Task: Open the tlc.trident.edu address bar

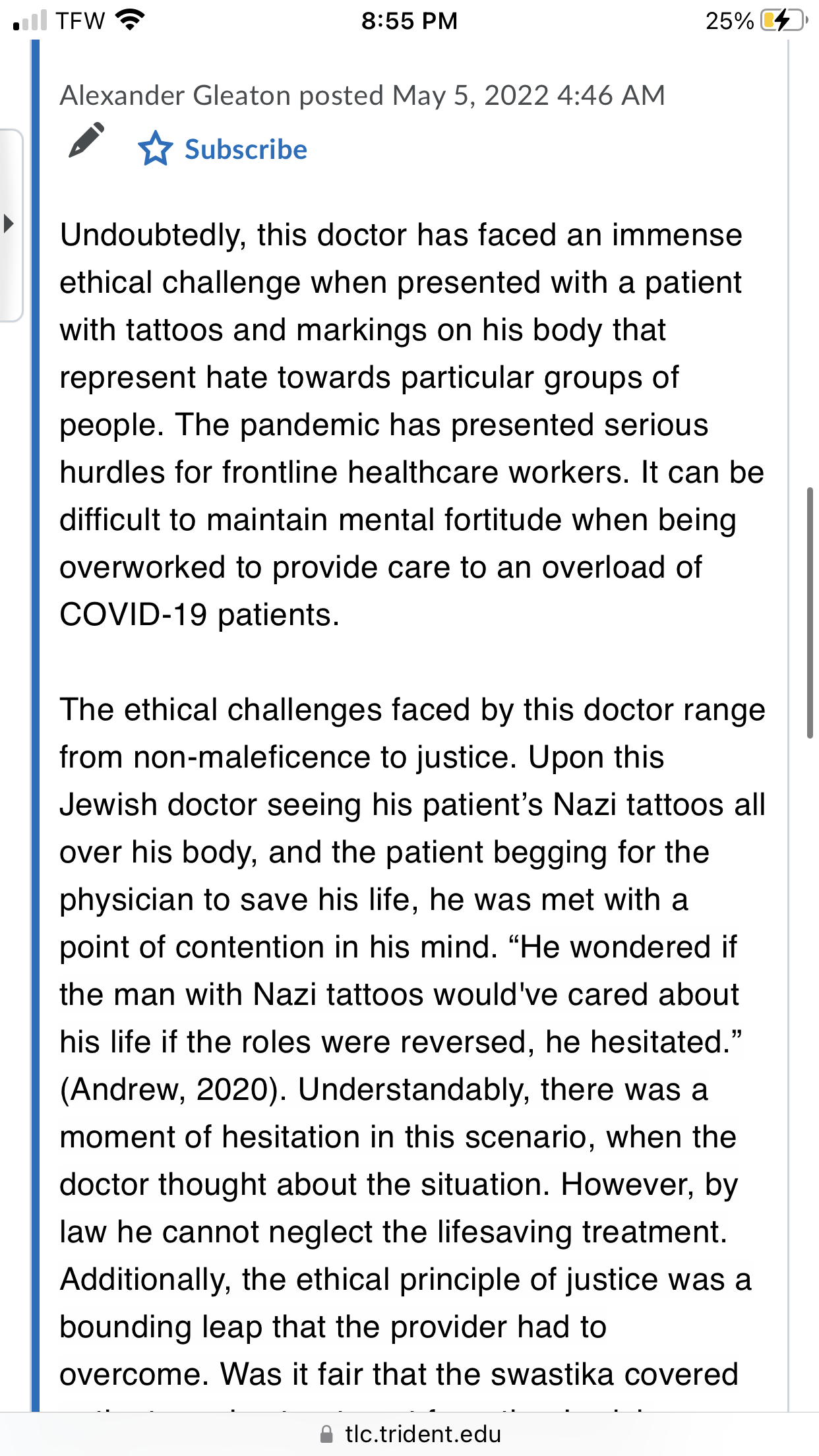Action: 409,1434
